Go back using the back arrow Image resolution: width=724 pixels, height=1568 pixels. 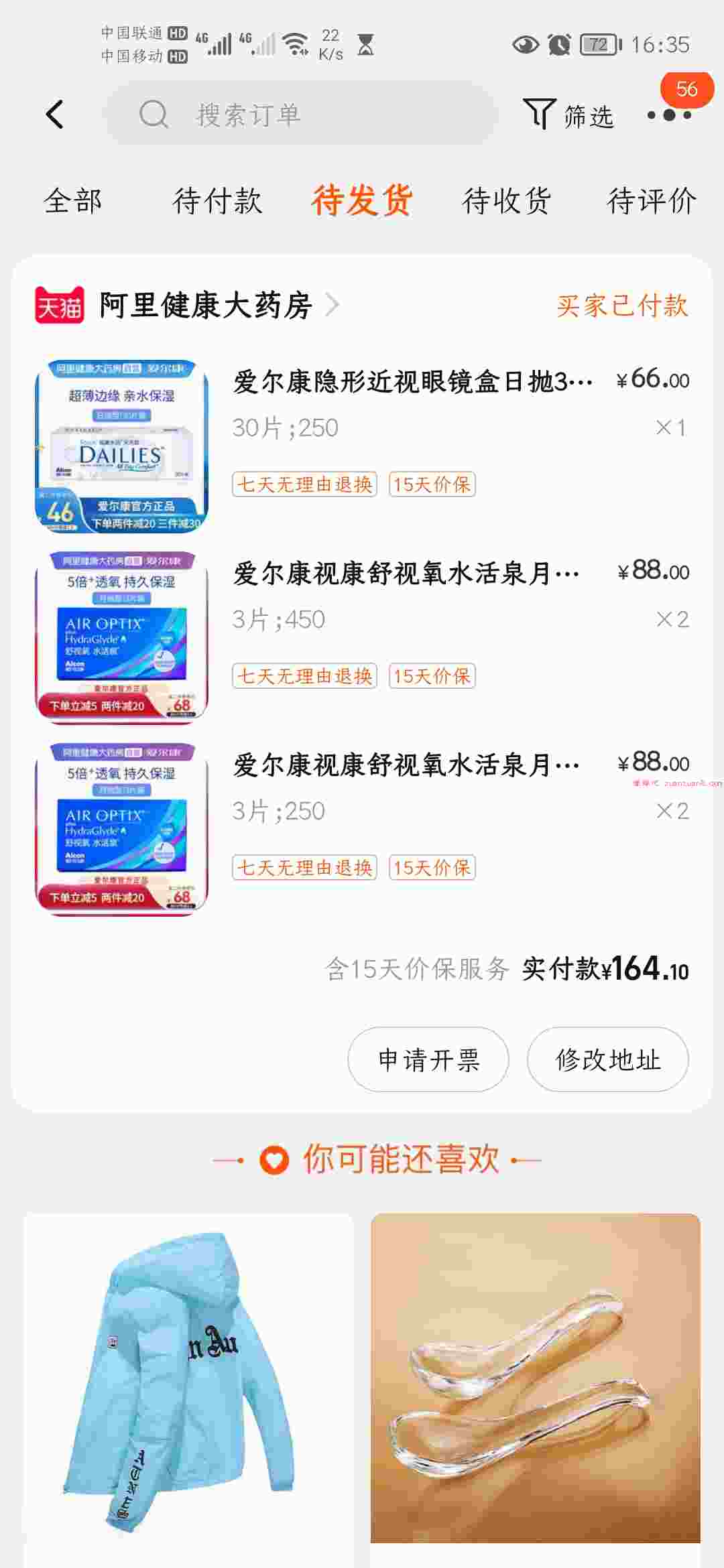pyautogui.click(x=55, y=115)
